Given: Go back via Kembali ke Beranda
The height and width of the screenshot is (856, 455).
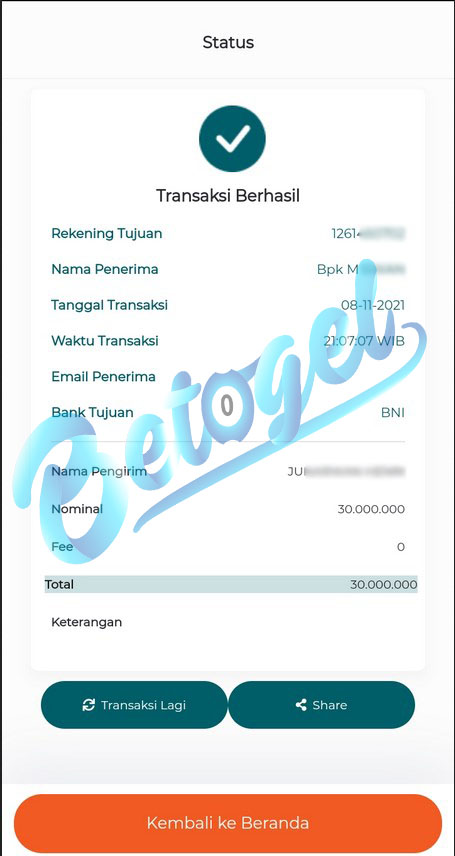Looking at the screenshot, I should pyautogui.click(x=228, y=823).
